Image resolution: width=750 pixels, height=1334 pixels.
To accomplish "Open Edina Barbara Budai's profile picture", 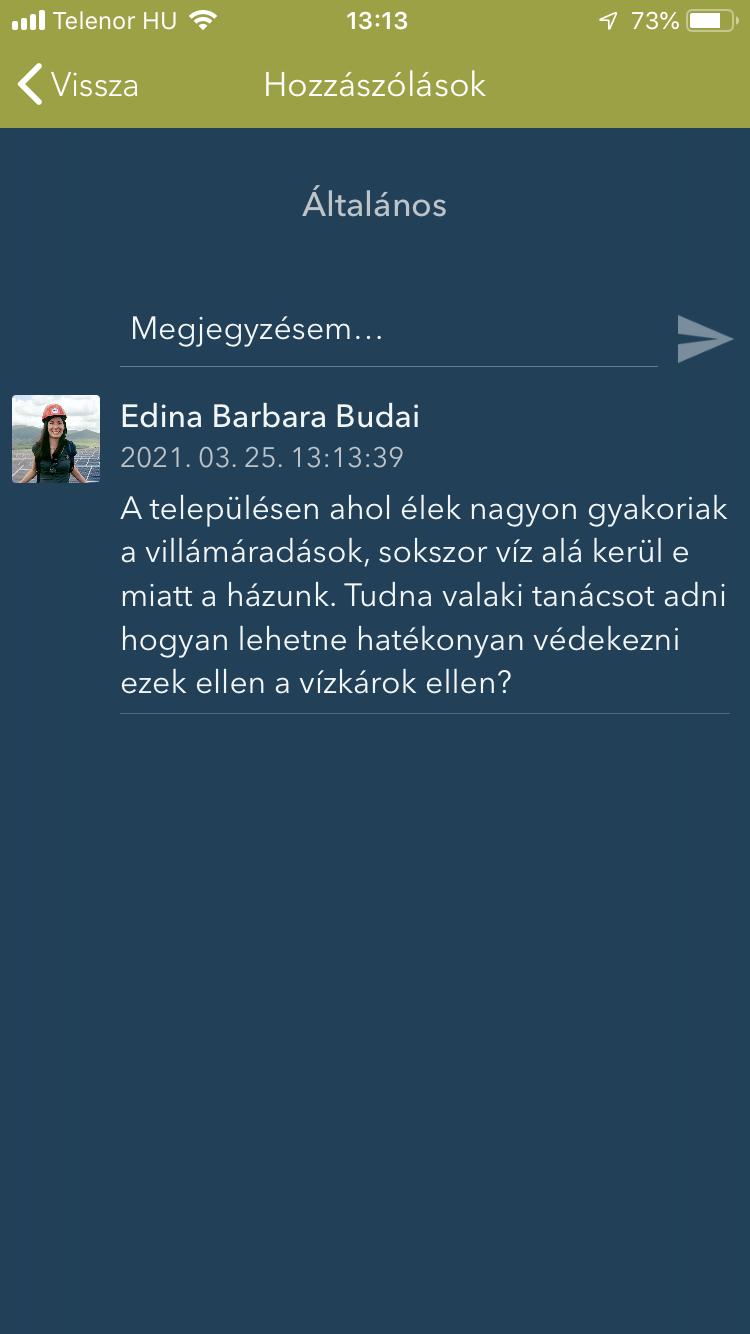I will [56, 439].
